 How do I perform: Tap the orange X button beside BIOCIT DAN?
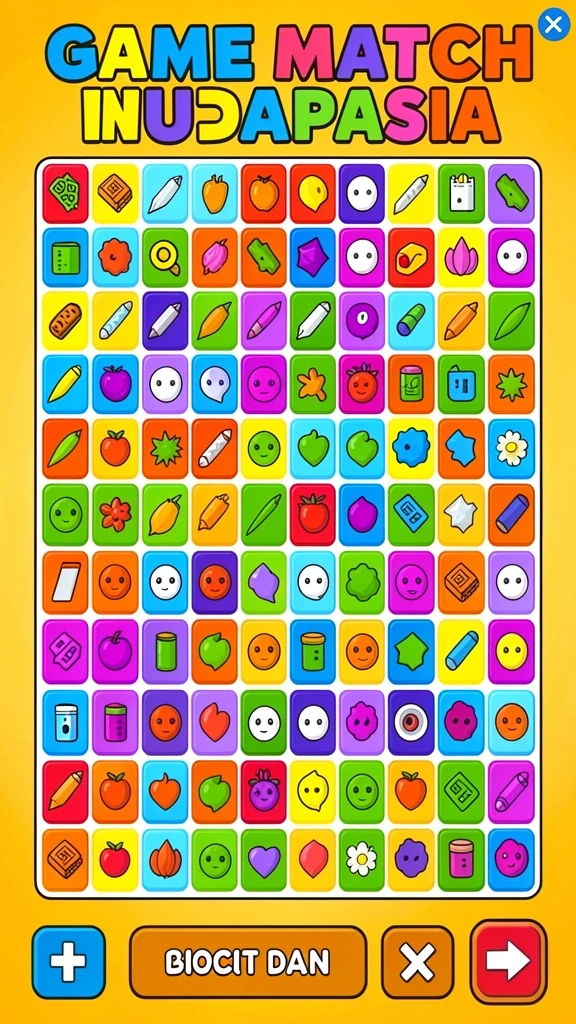click(x=417, y=962)
